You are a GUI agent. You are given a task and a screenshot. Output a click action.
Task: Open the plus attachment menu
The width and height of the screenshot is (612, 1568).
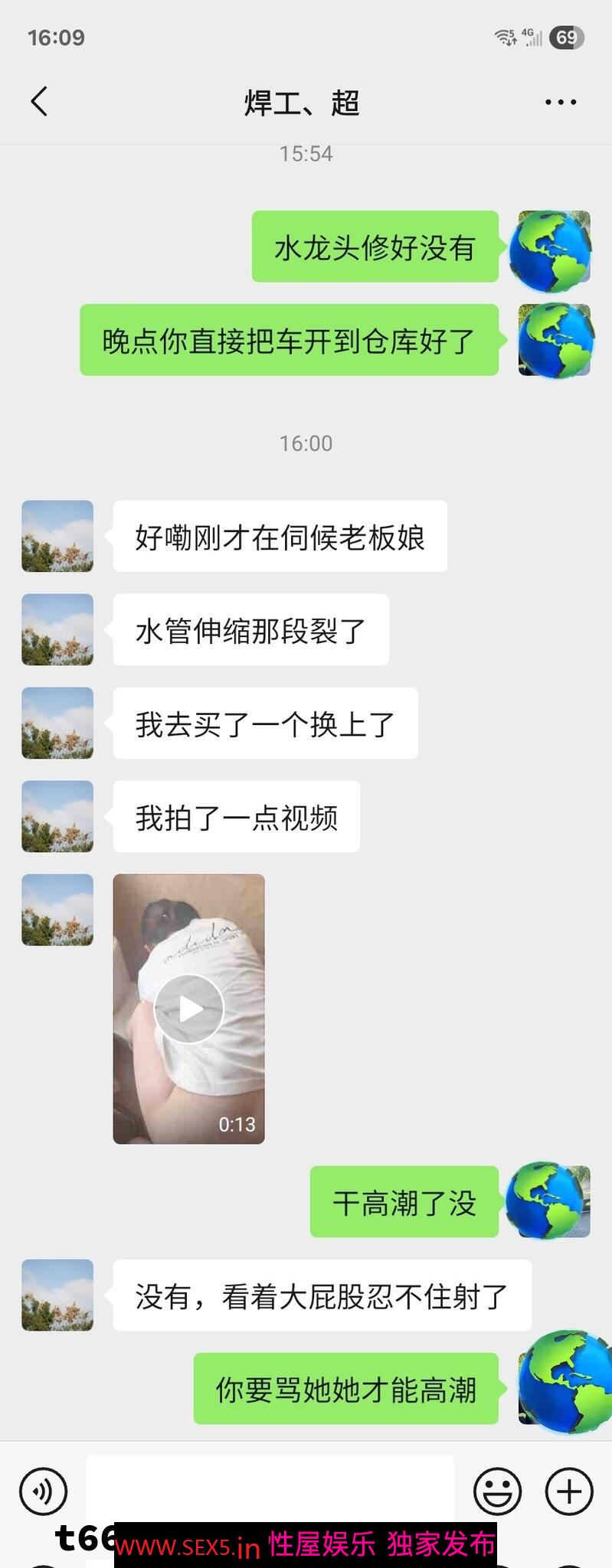[x=568, y=1491]
